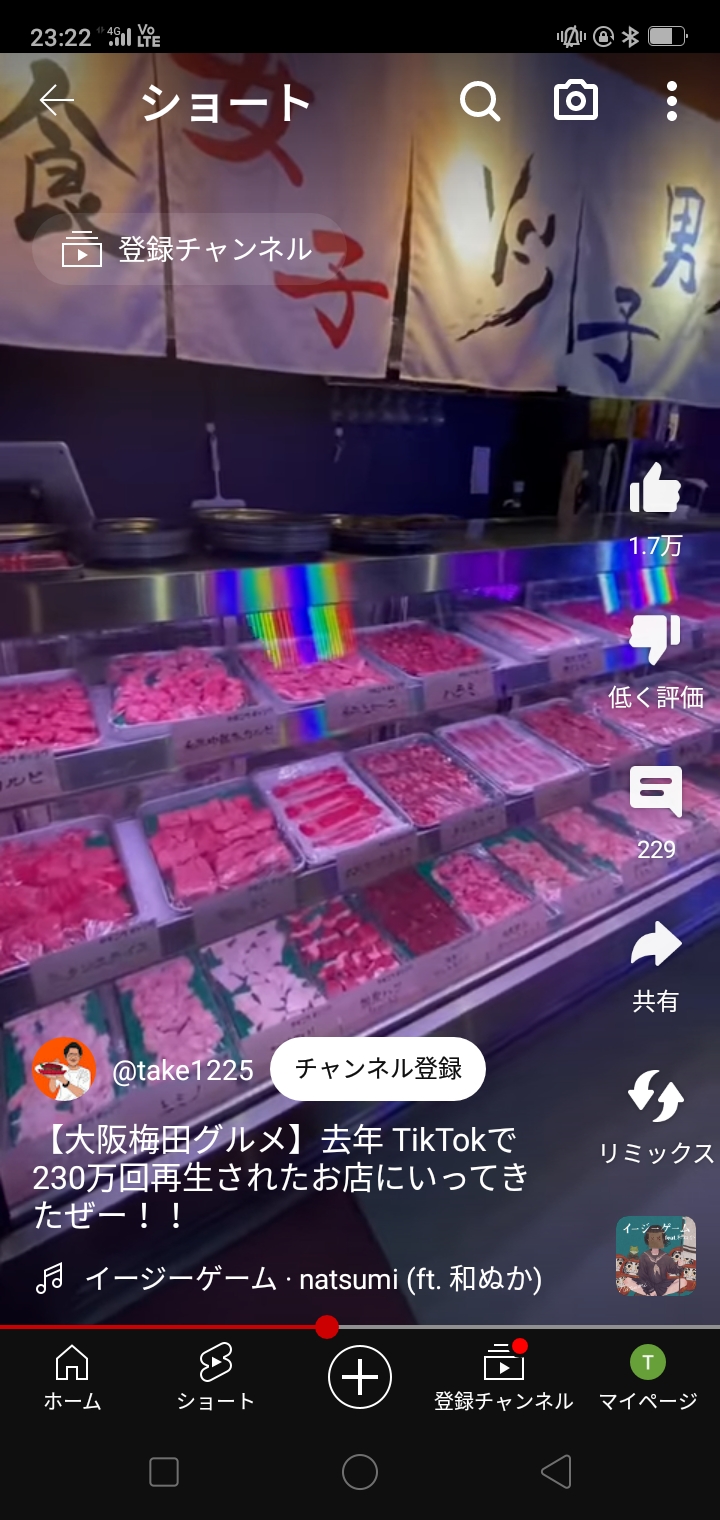Open 登録チャンネル in bottom navigation
The image size is (720, 1520).
503,1376
